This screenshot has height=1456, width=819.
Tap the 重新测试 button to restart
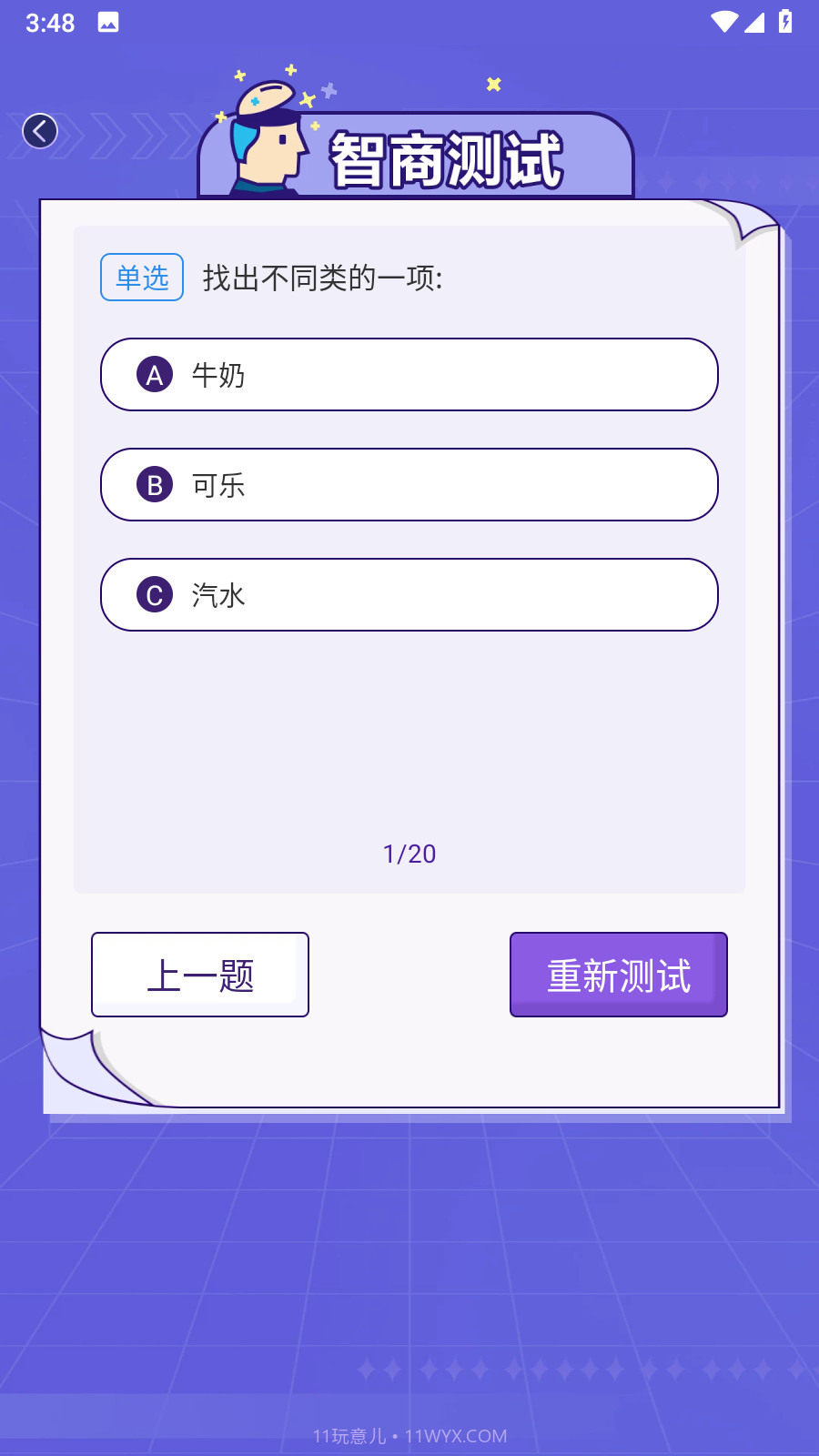618,974
